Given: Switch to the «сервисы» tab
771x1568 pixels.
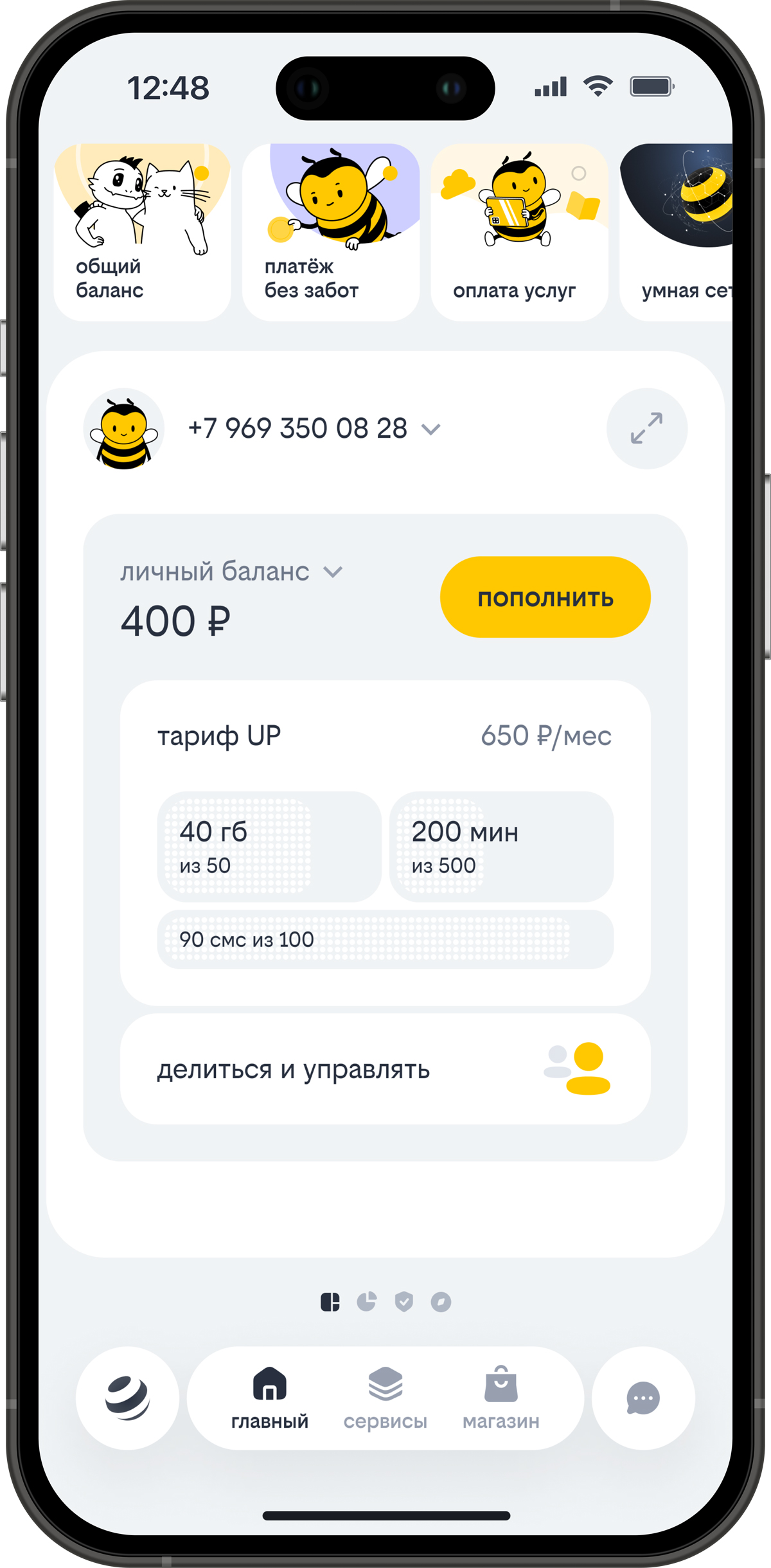Looking at the screenshot, I should pos(385,1398).
